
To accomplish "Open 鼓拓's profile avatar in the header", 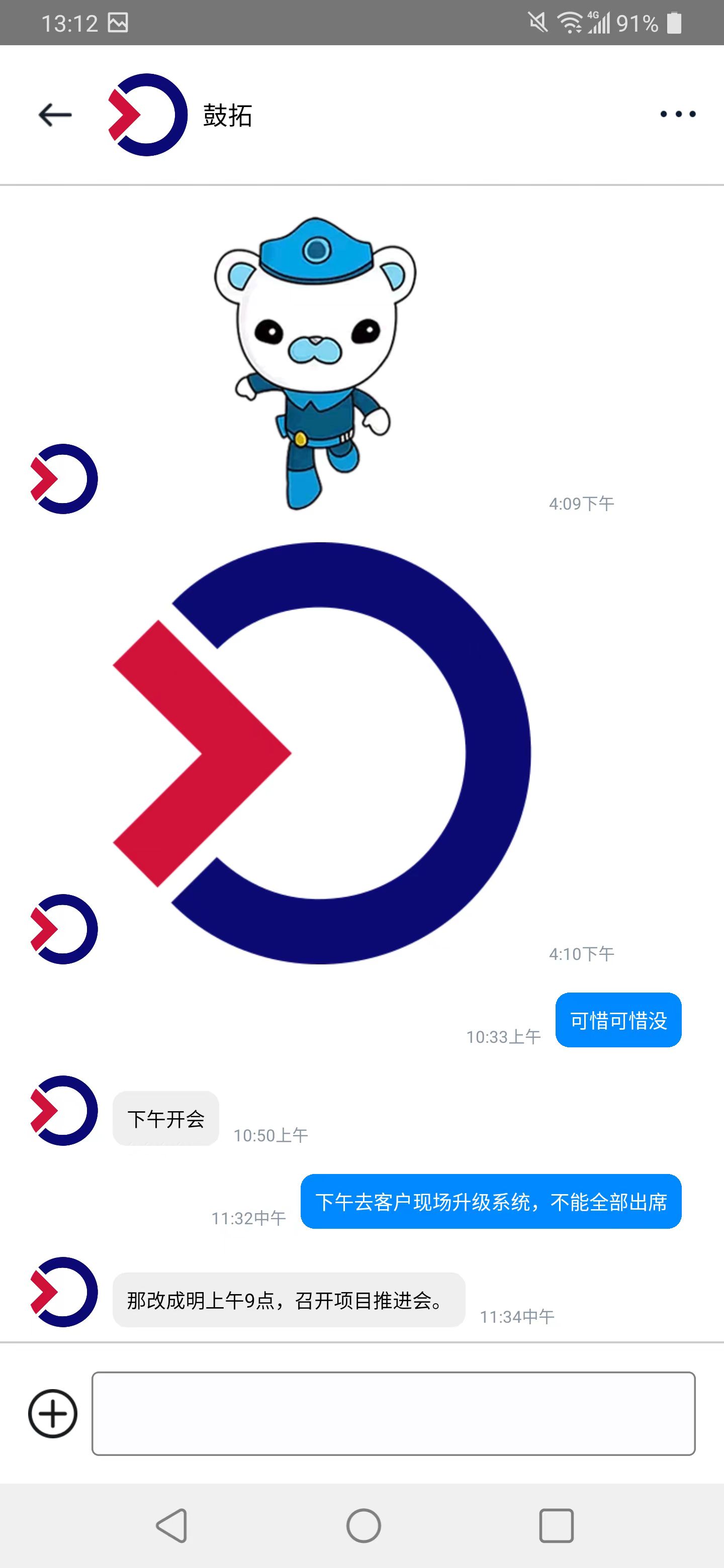I will [x=148, y=115].
